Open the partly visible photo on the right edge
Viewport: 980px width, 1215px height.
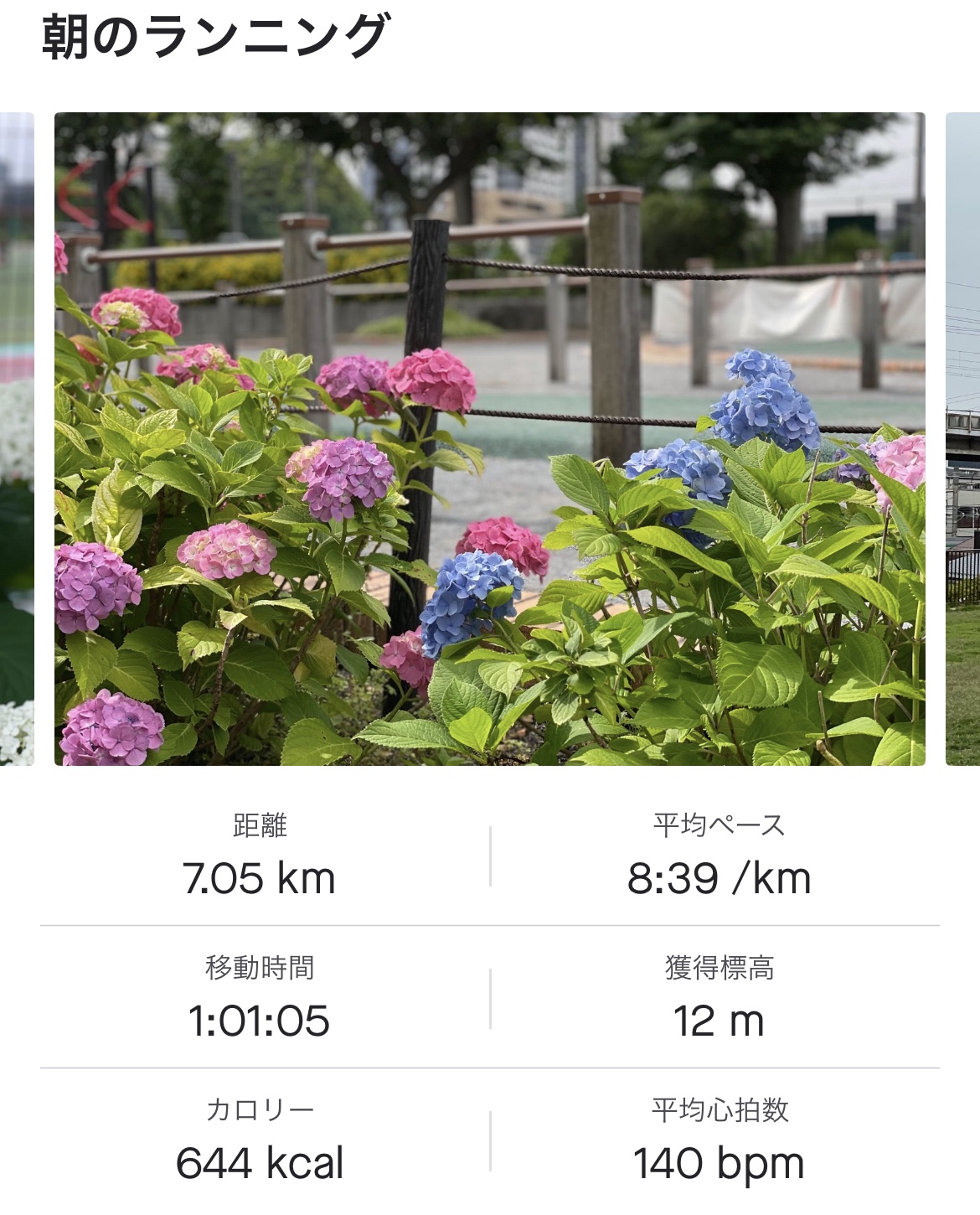coord(963,438)
